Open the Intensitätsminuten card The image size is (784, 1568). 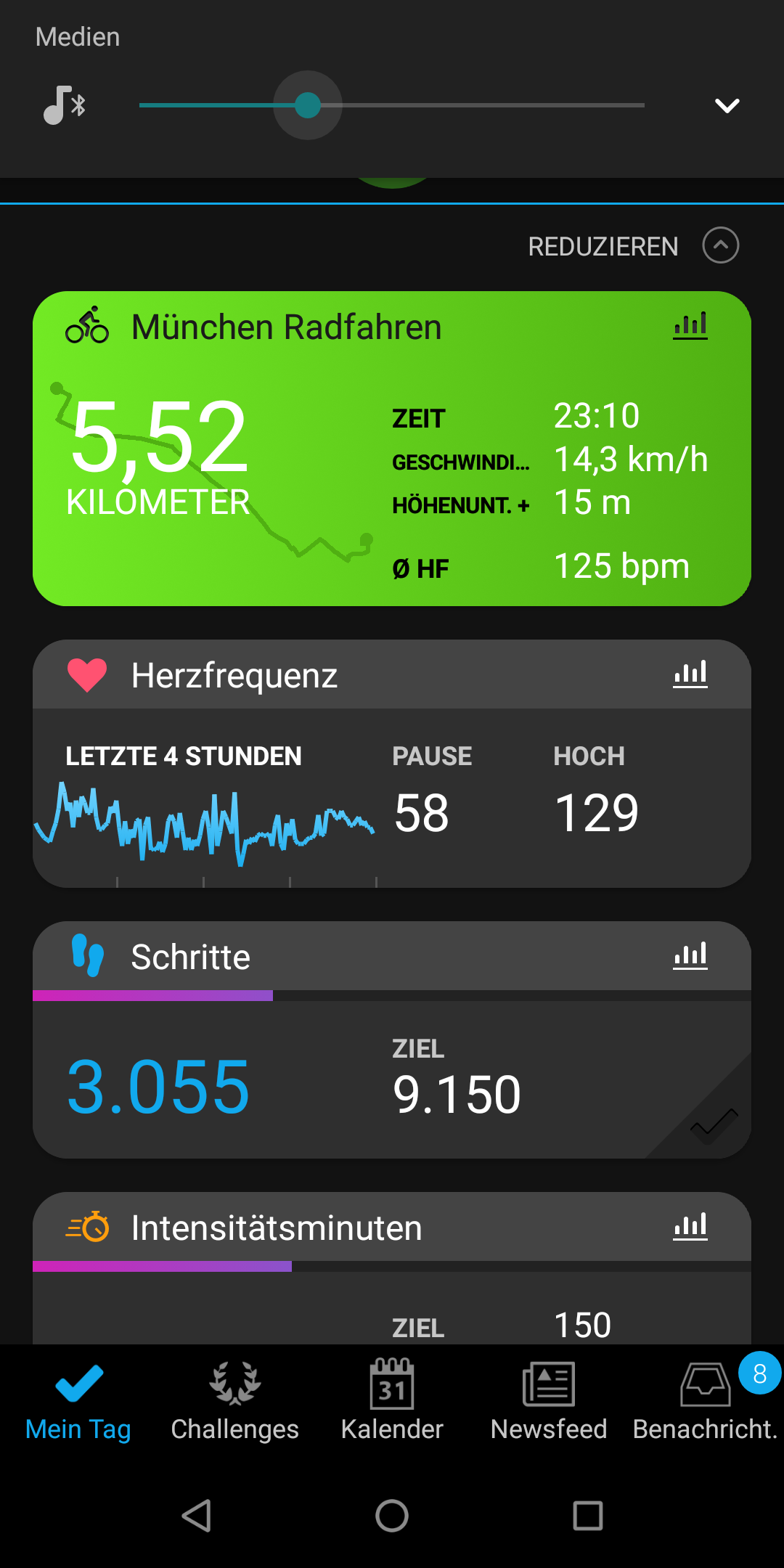[392, 1267]
